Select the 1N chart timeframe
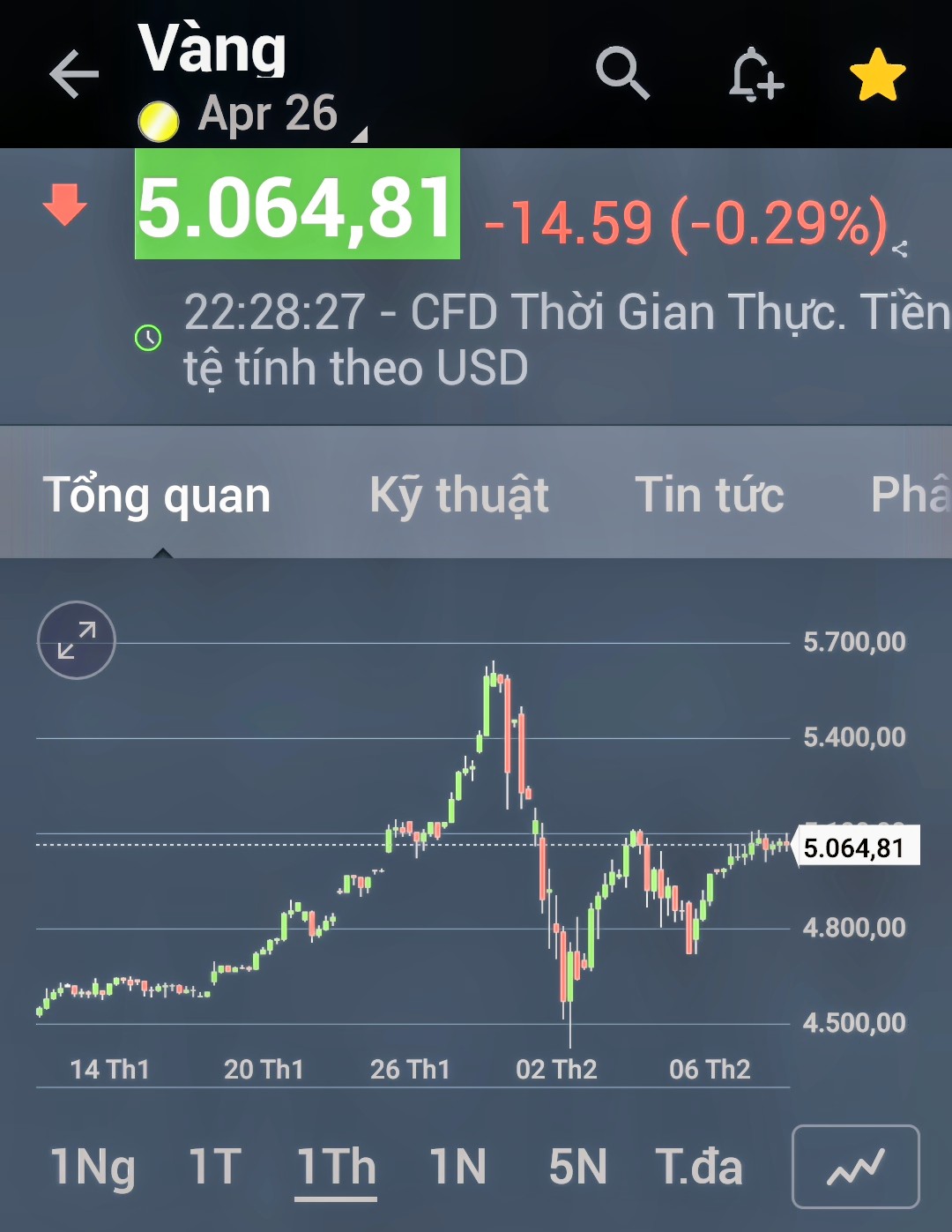 [457, 1167]
